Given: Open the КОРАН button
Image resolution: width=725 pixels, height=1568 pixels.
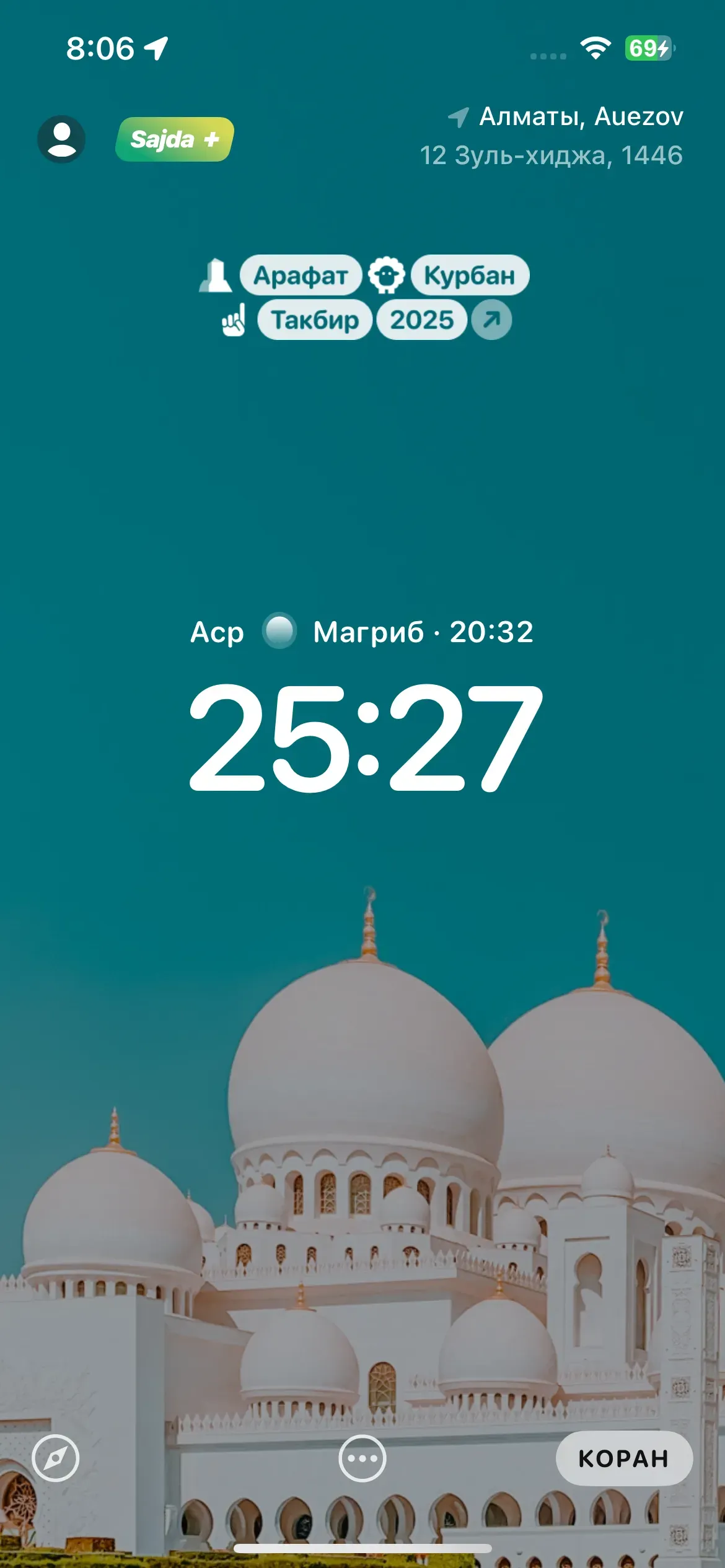Looking at the screenshot, I should pyautogui.click(x=623, y=1458).
